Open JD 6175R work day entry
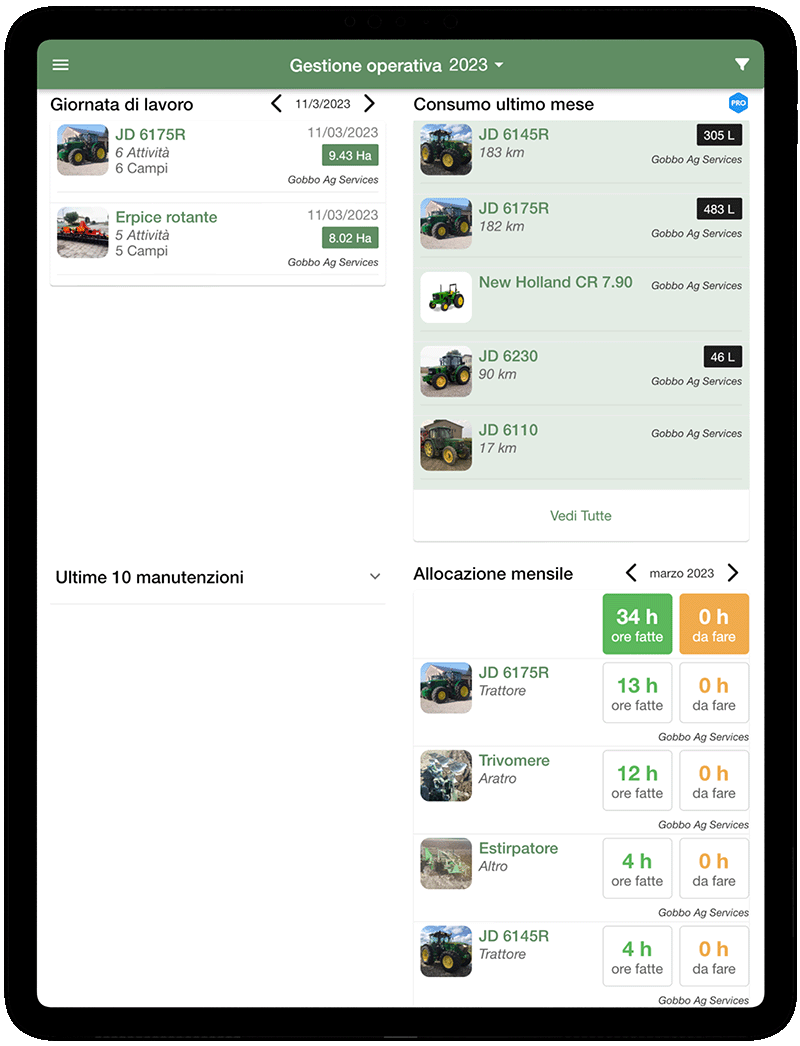800x1046 pixels. (217, 154)
